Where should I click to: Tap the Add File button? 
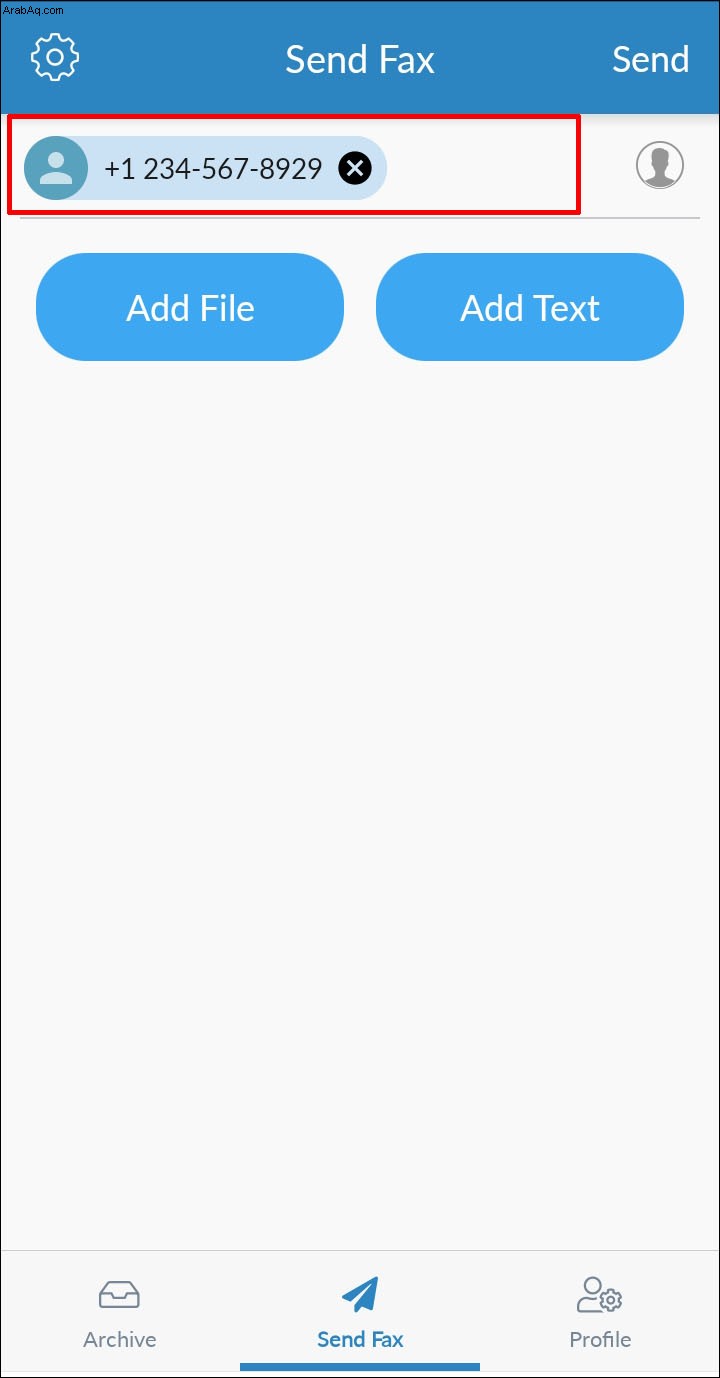pyautogui.click(x=190, y=307)
